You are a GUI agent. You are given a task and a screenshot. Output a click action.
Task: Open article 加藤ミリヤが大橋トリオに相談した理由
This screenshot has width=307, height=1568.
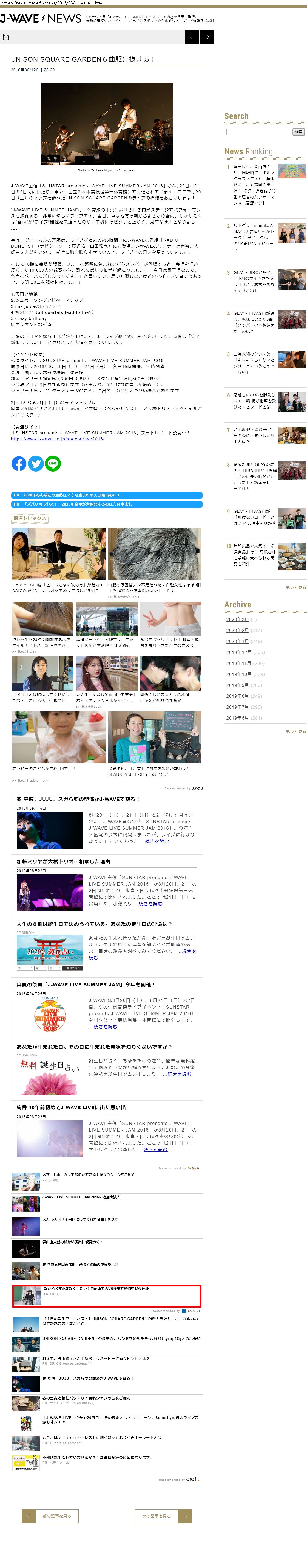coord(63,861)
